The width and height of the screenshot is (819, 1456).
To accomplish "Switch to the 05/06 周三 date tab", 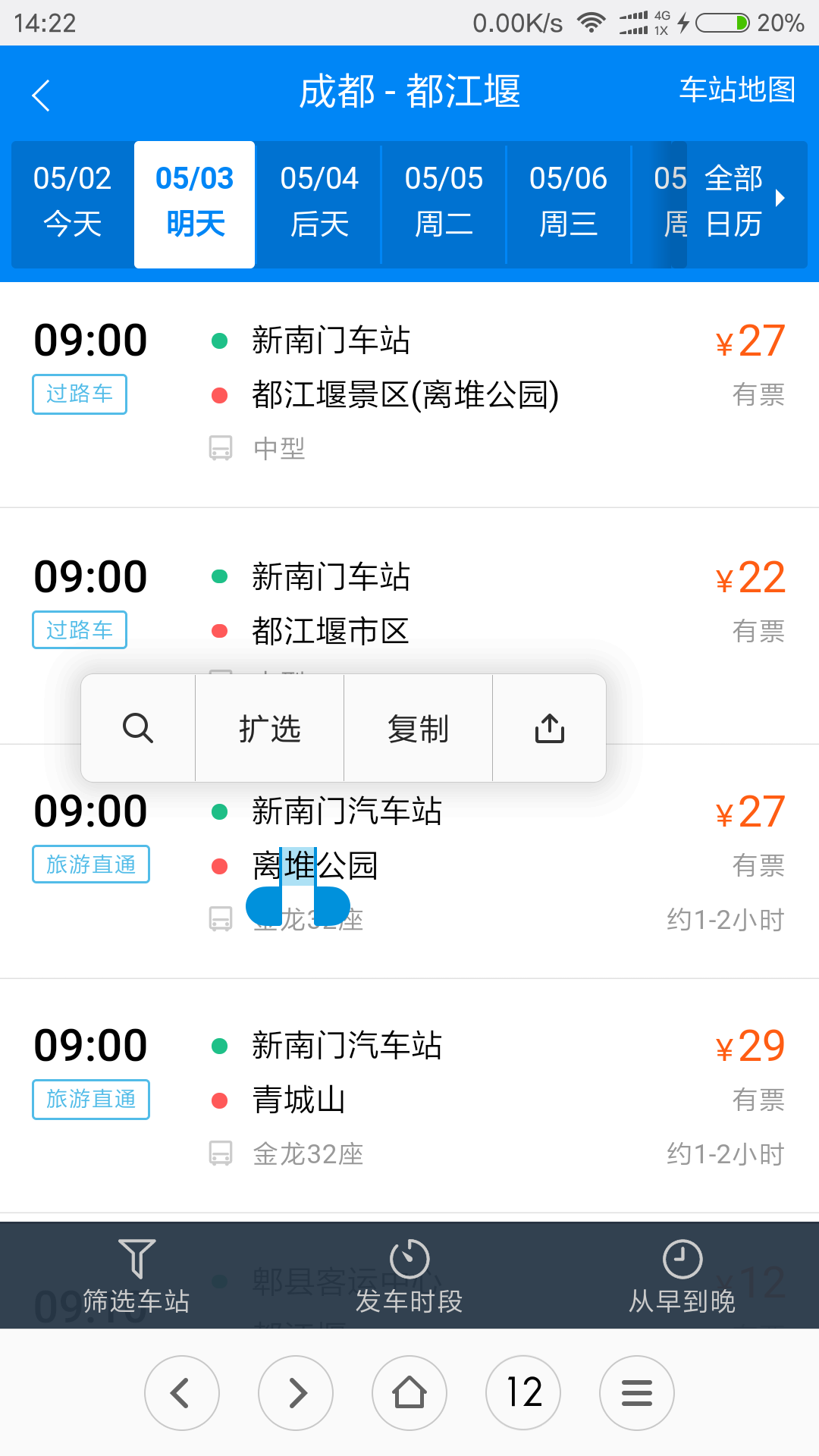I will tap(568, 202).
